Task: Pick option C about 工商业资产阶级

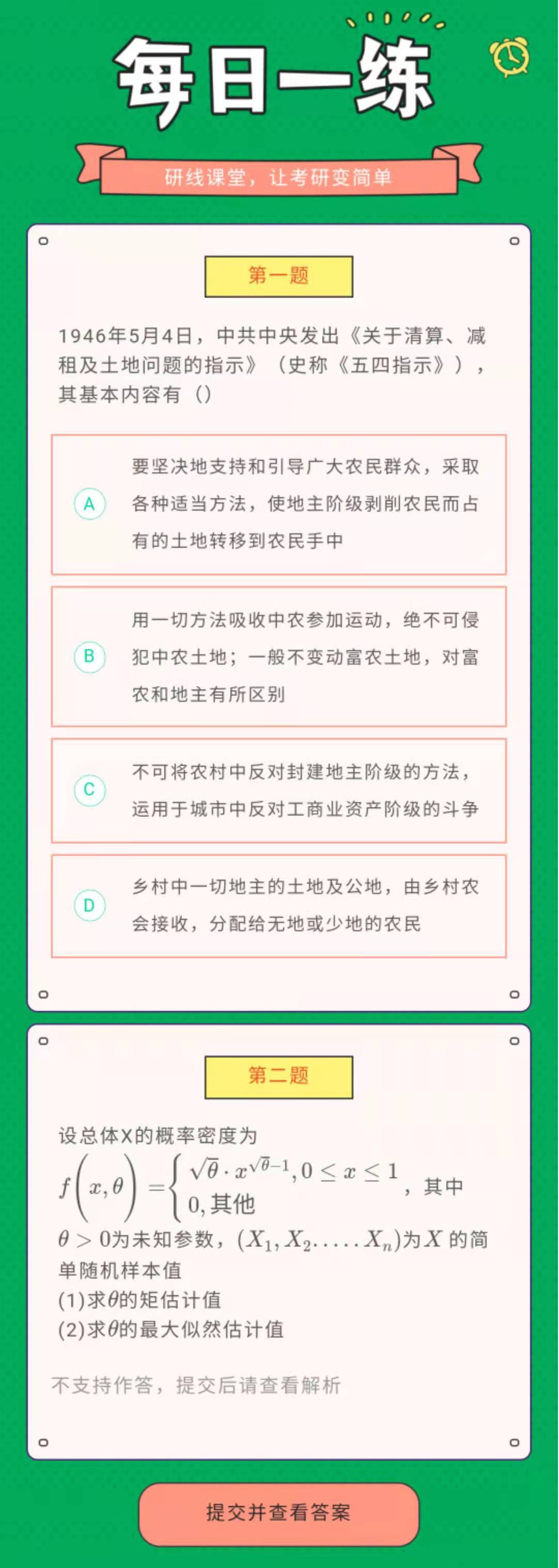Action: point(89,790)
